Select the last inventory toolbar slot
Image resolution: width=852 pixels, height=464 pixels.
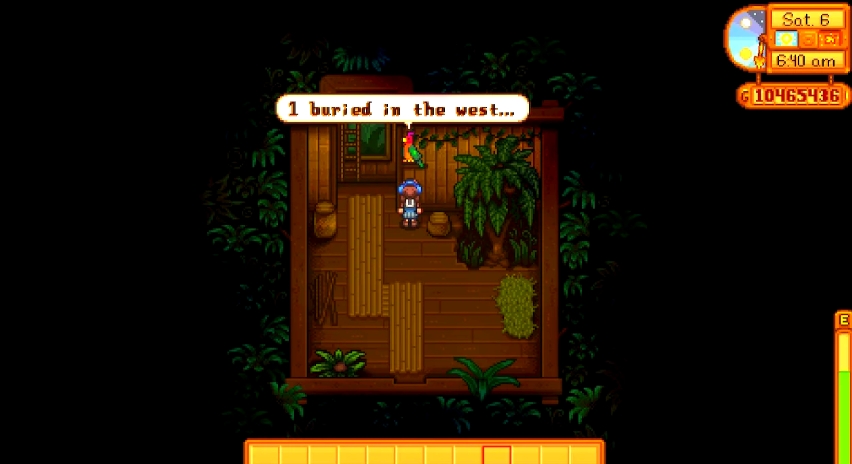(585, 456)
